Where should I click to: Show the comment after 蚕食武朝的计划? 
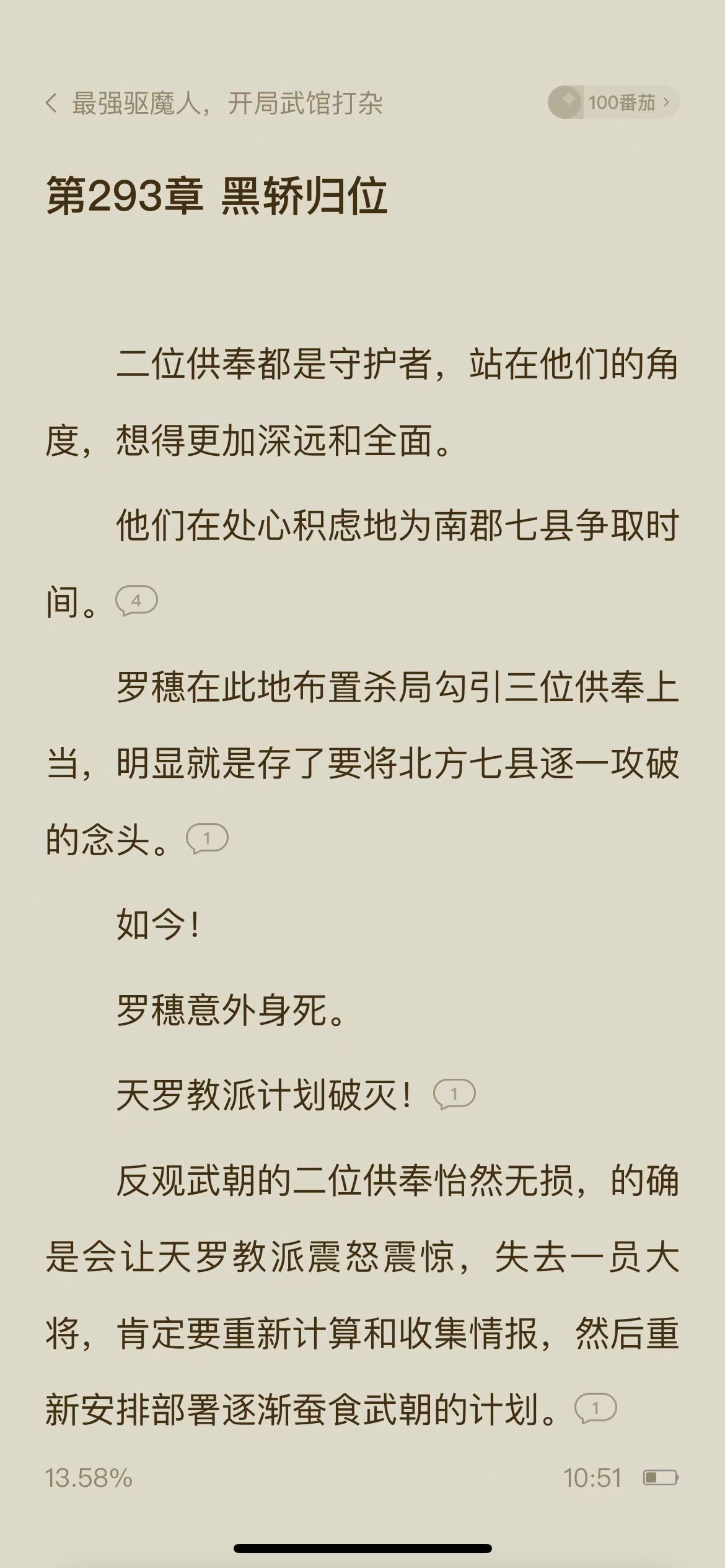coord(595,1409)
